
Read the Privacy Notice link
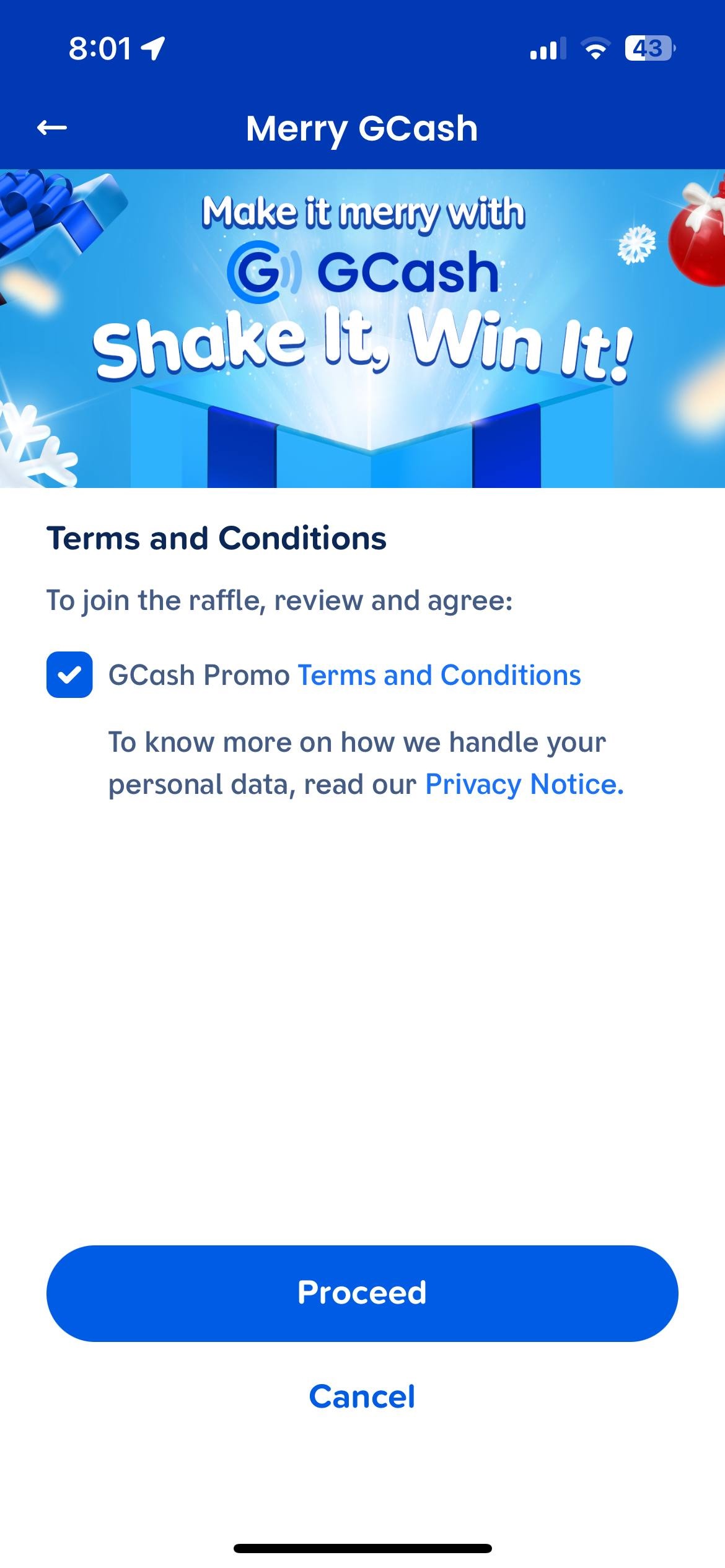click(x=524, y=785)
